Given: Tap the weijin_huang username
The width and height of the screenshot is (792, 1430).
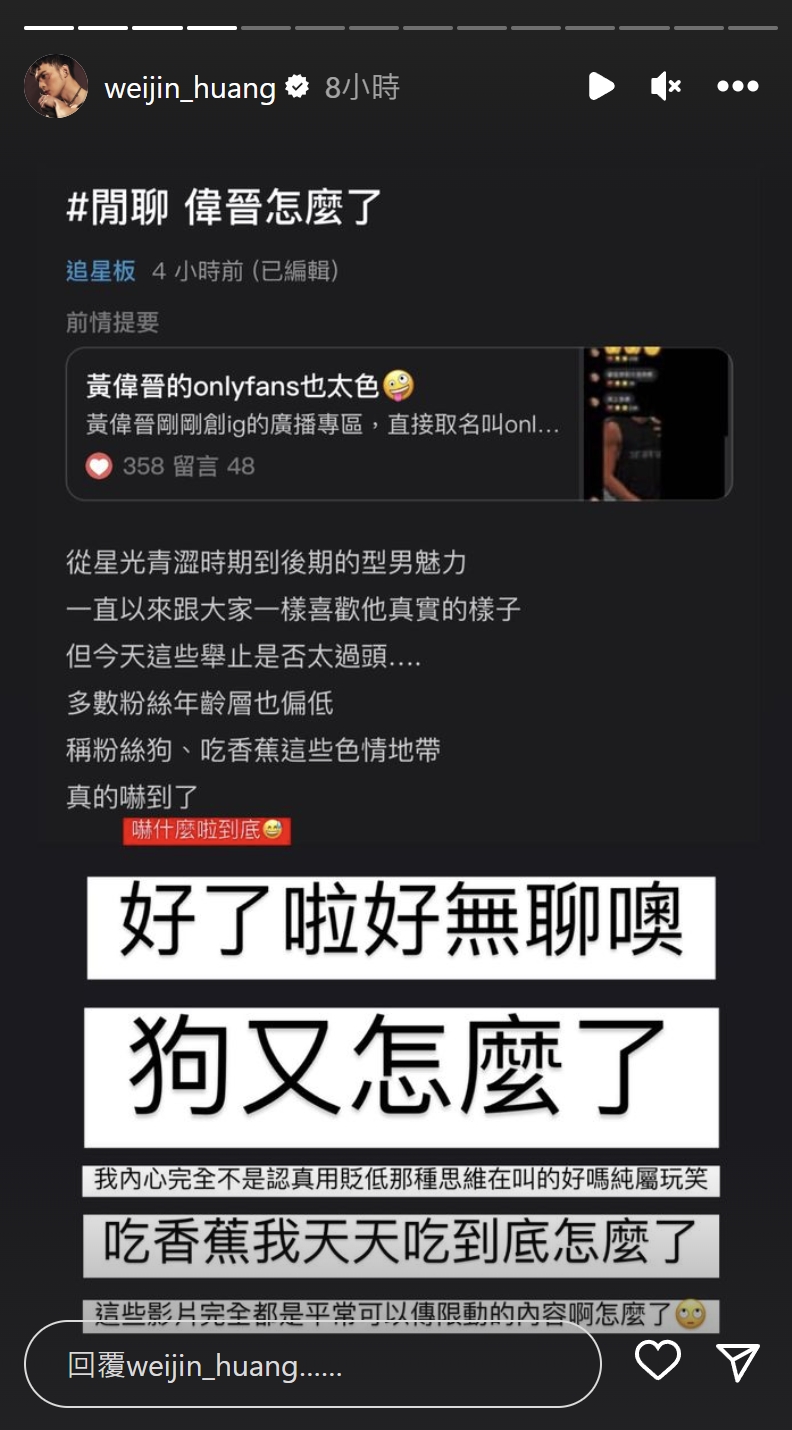Looking at the screenshot, I should click(190, 88).
